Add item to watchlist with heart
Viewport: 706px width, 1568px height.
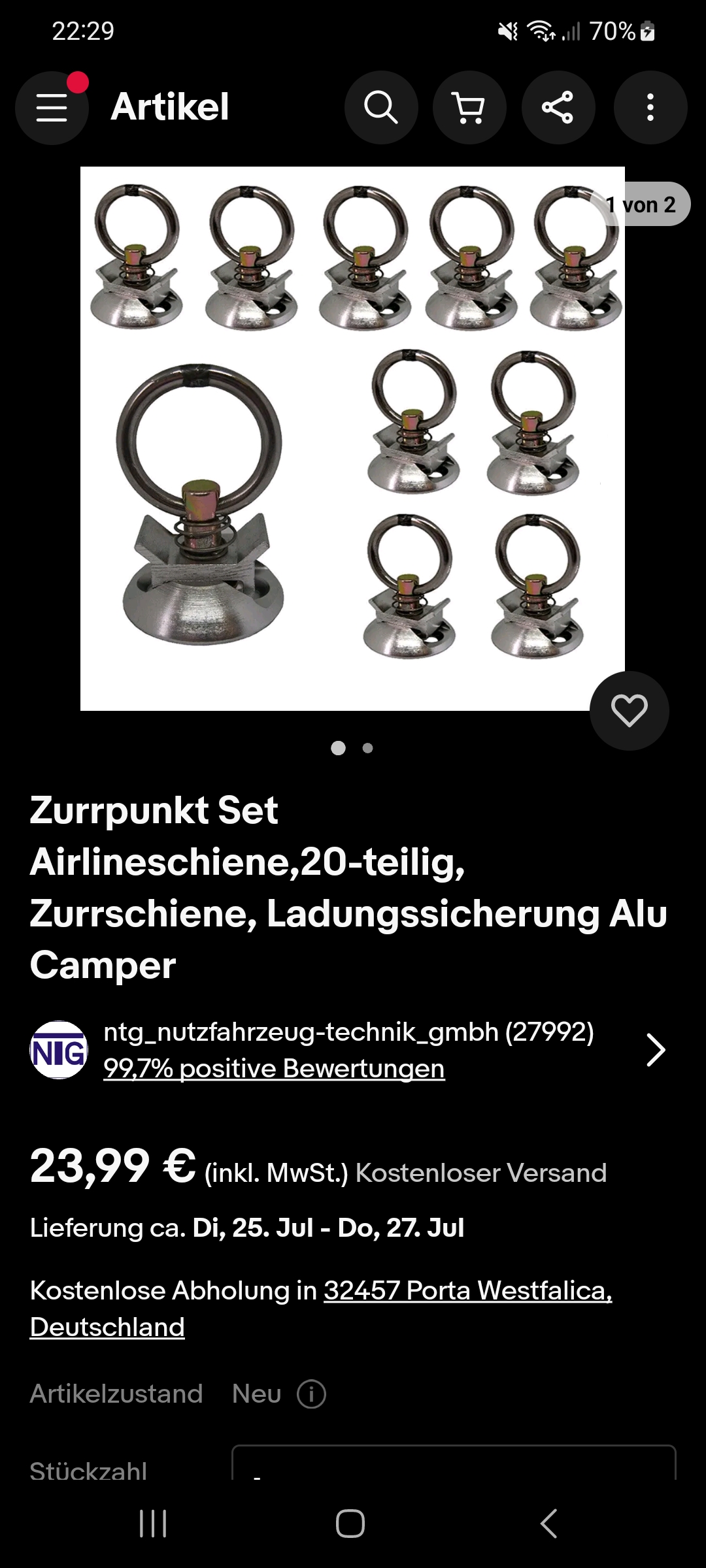pos(629,711)
